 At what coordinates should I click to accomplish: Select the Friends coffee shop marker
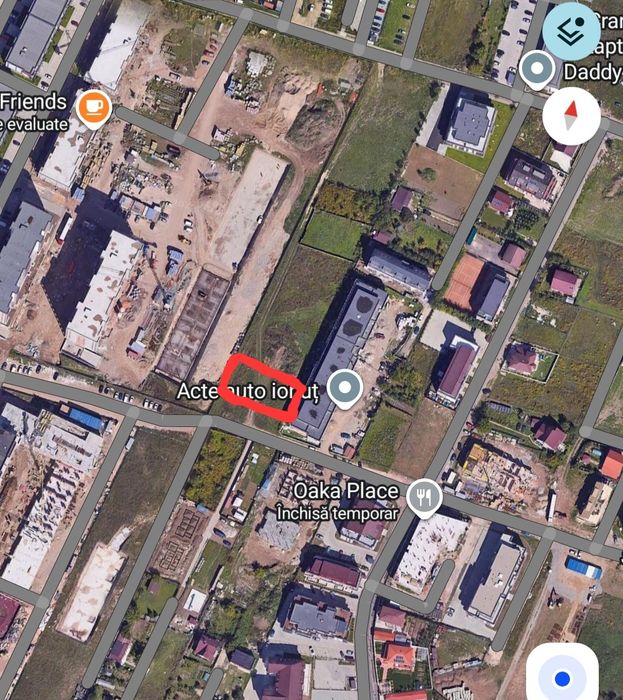[93, 106]
